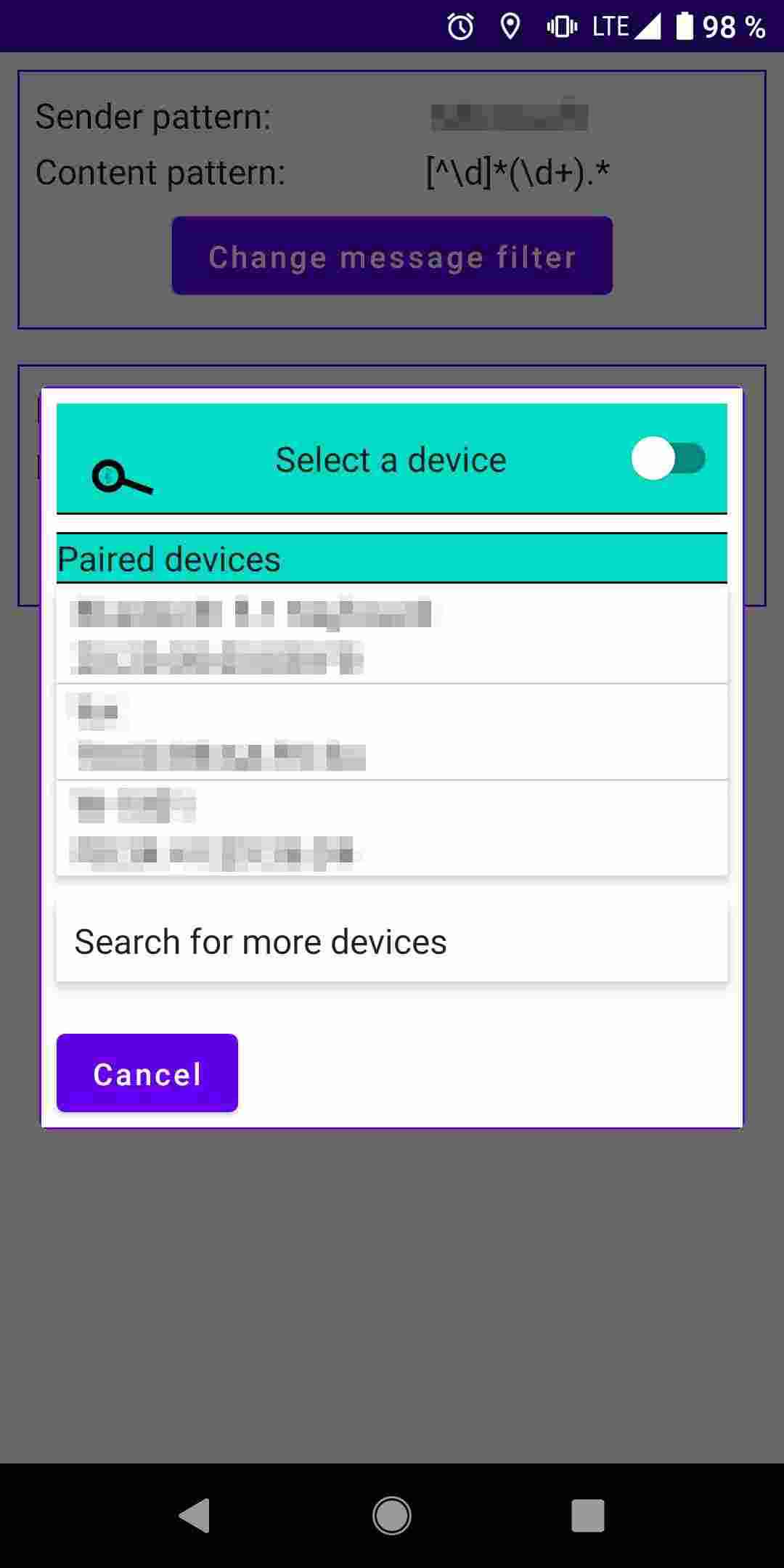The height and width of the screenshot is (1568, 784).
Task: Go to the home screen
Action: click(392, 1515)
